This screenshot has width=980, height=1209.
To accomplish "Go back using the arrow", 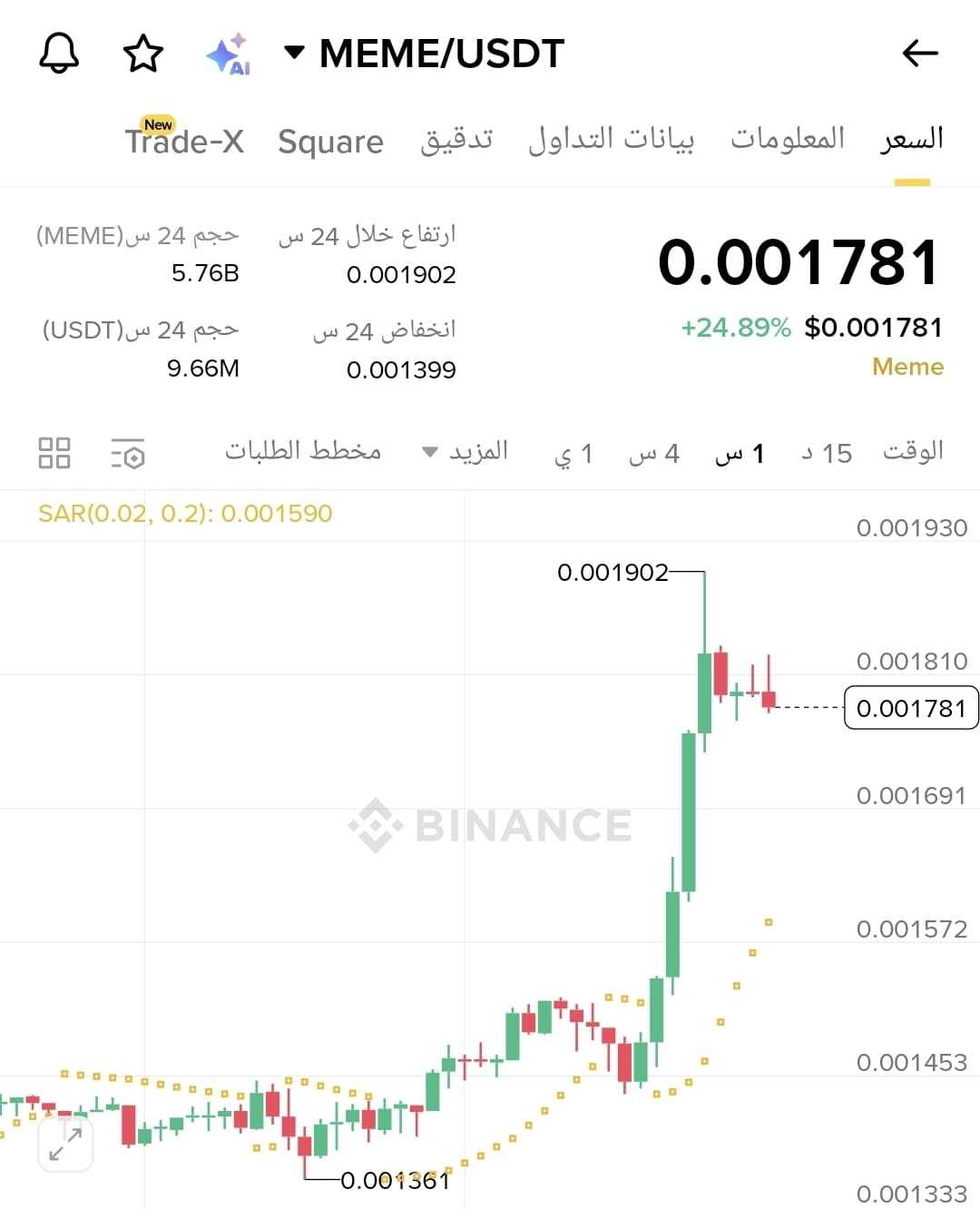I will pyautogui.click(x=919, y=54).
